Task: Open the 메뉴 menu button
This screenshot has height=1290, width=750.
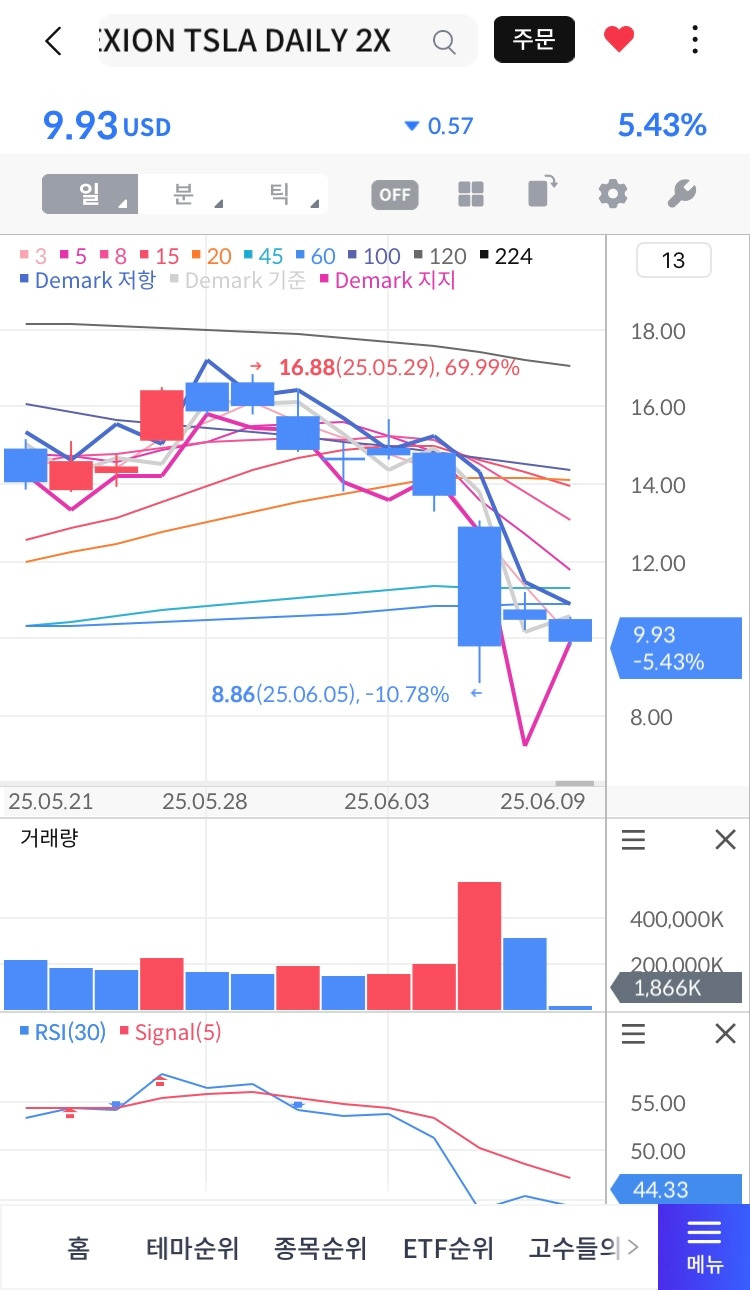Action: [x=704, y=1246]
